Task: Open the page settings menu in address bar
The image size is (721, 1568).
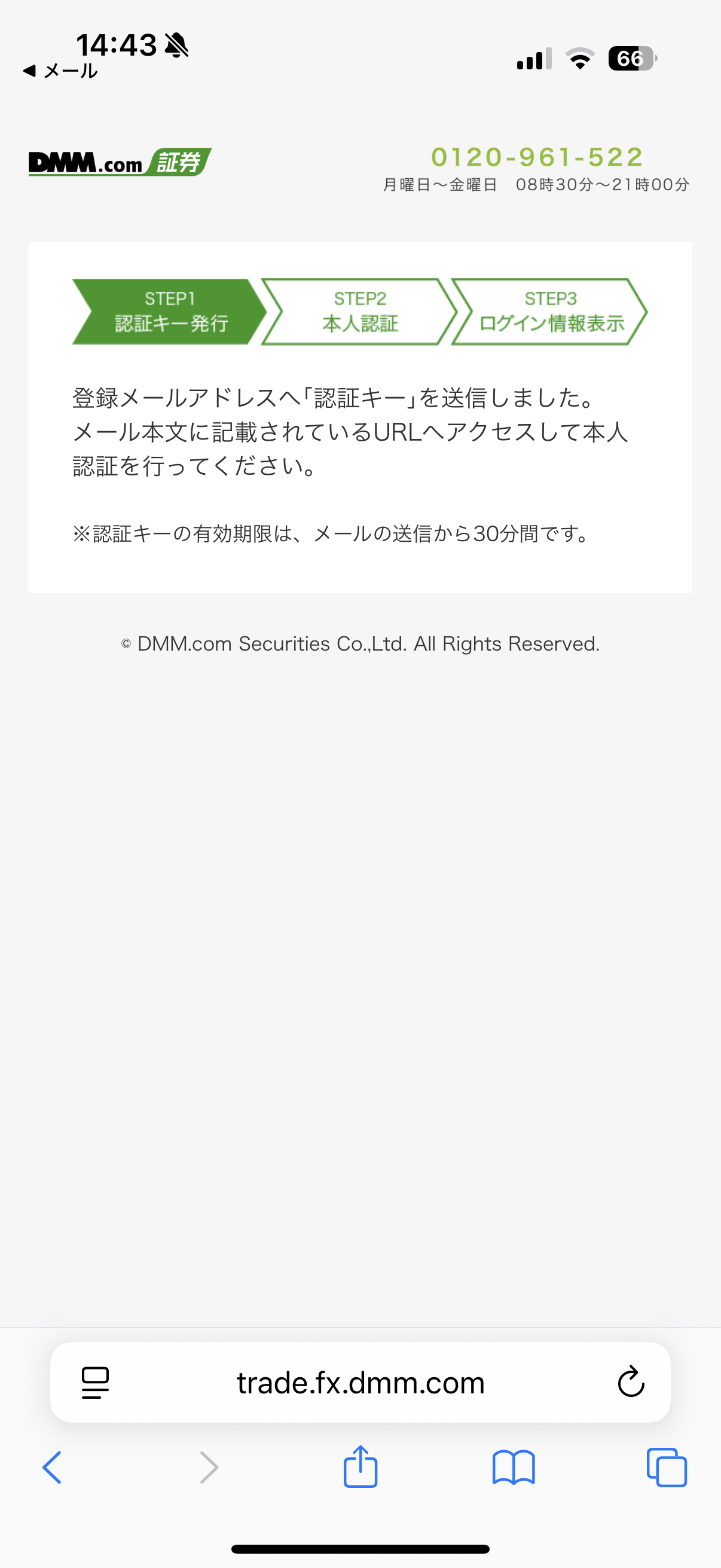Action: [95, 1383]
